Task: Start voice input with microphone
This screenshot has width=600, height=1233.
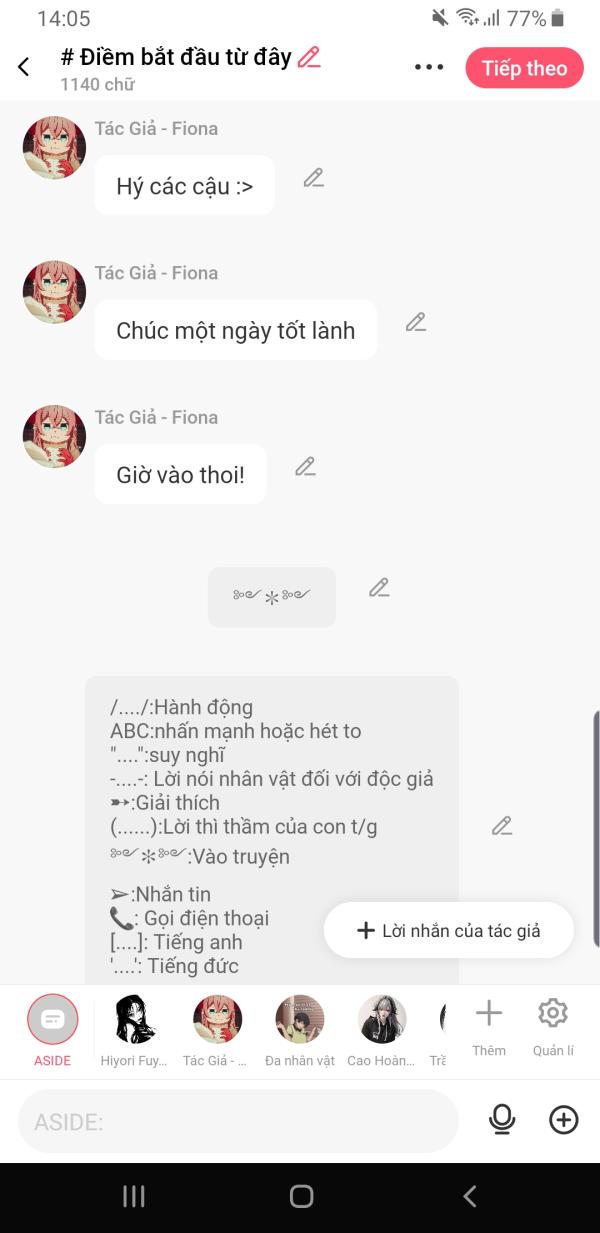Action: (x=502, y=1120)
